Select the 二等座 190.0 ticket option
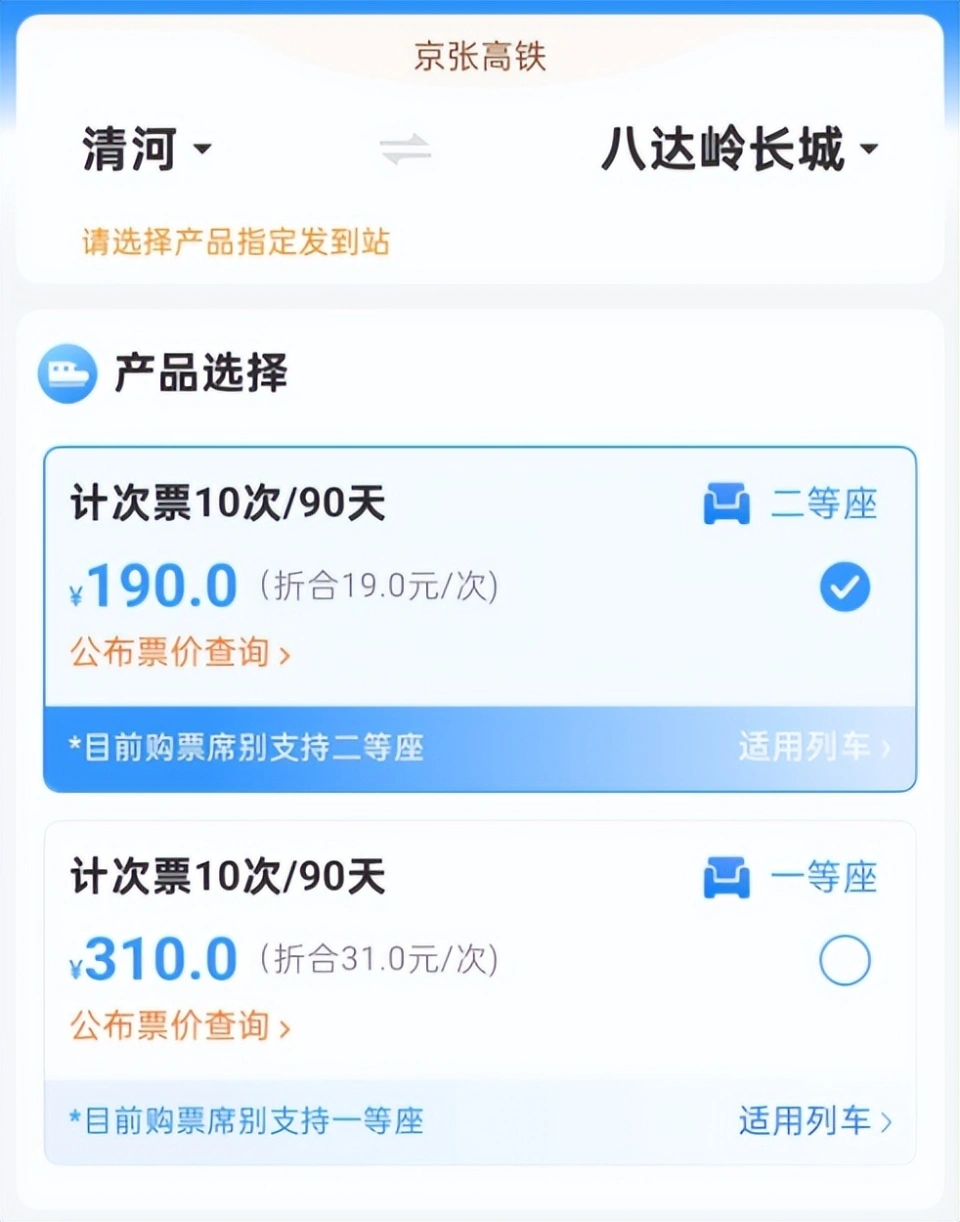The height and width of the screenshot is (1222, 960). (845, 588)
